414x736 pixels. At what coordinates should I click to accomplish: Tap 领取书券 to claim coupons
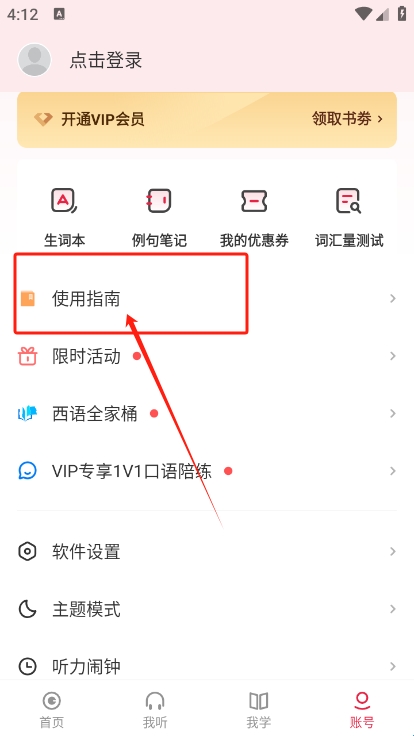point(347,119)
